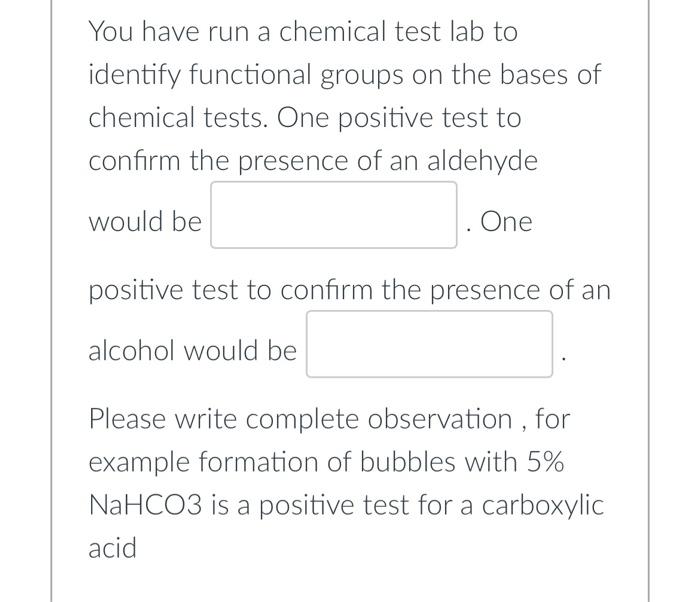Tap the alcohol test answer field
The height and width of the screenshot is (602, 700).
(429, 344)
